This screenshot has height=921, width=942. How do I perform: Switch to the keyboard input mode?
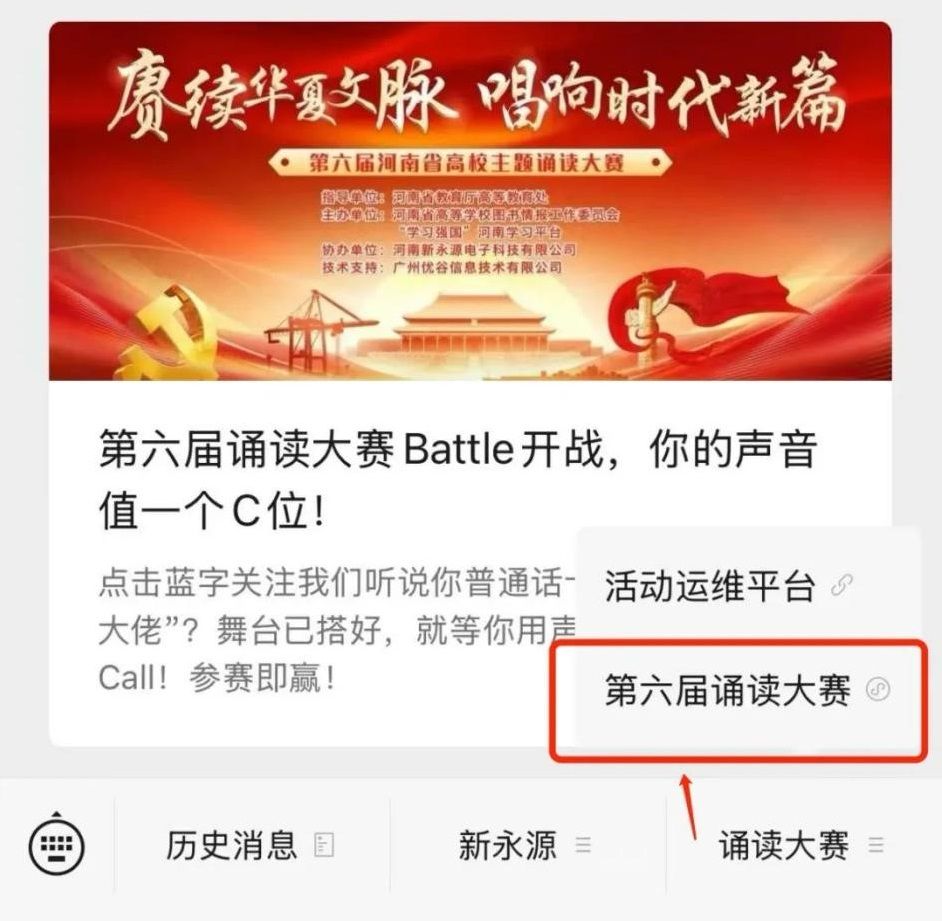(57, 847)
